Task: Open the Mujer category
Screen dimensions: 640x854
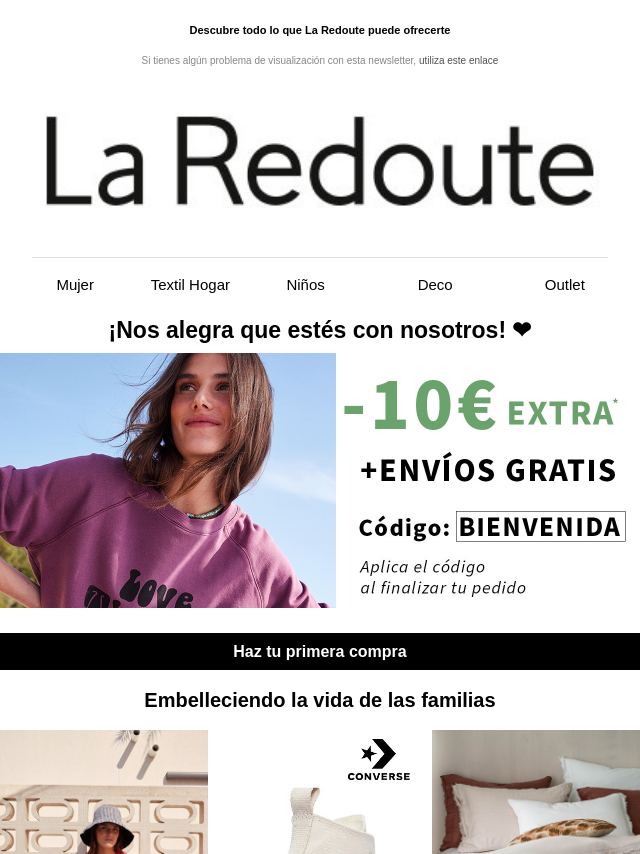Action: click(x=75, y=285)
